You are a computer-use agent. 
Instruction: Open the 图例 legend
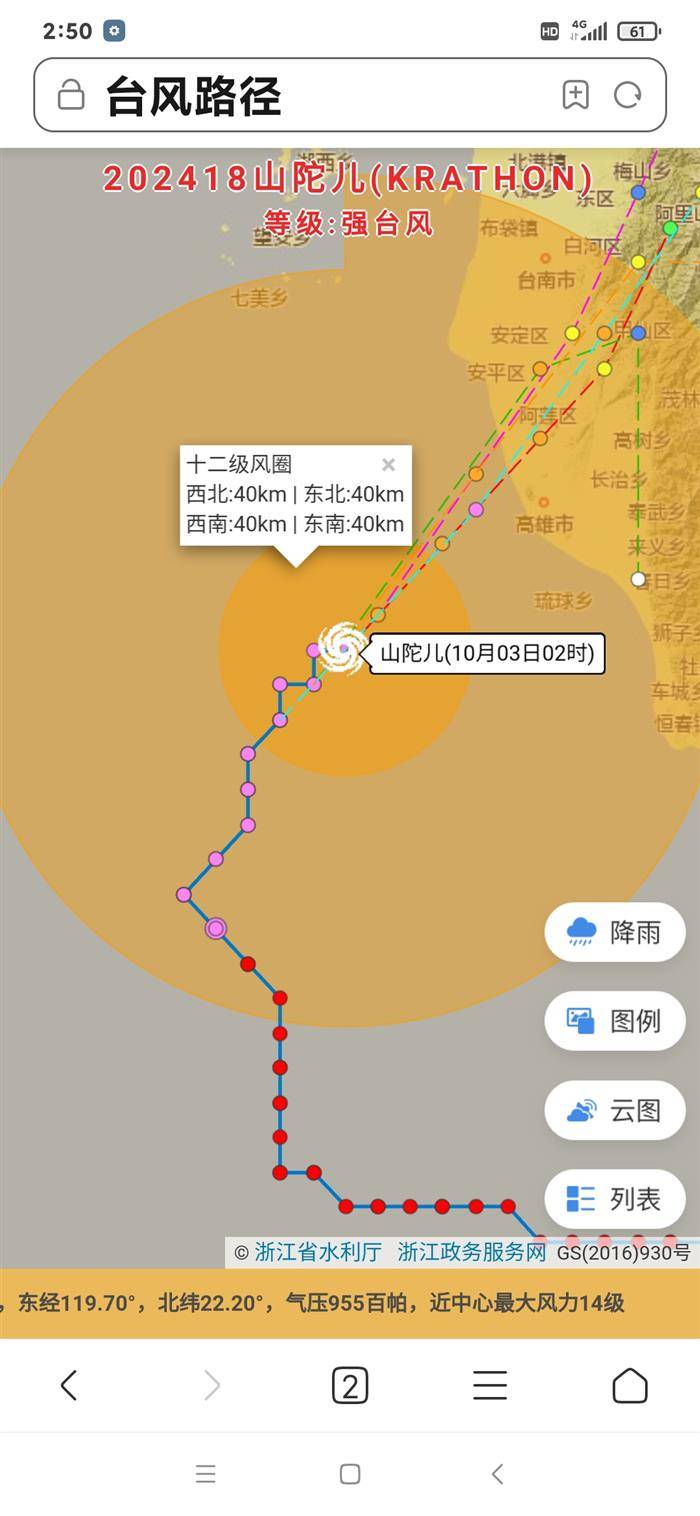(615, 1021)
